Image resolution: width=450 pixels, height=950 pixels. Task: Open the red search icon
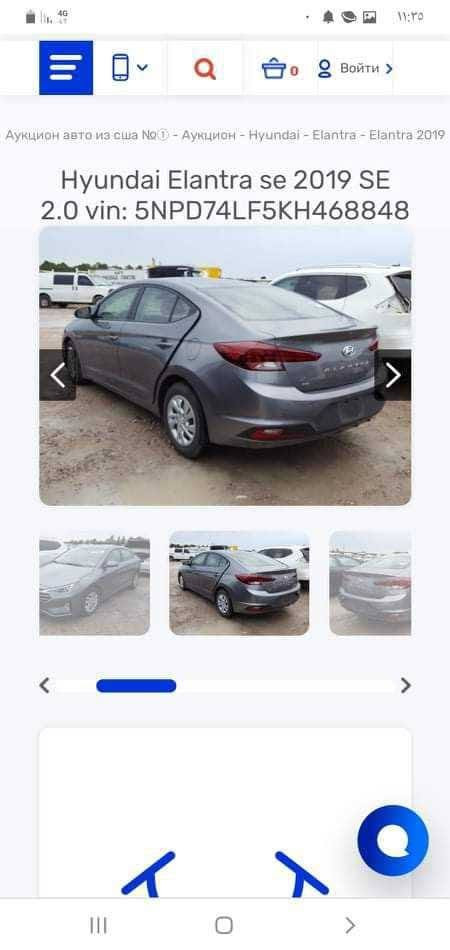(205, 68)
